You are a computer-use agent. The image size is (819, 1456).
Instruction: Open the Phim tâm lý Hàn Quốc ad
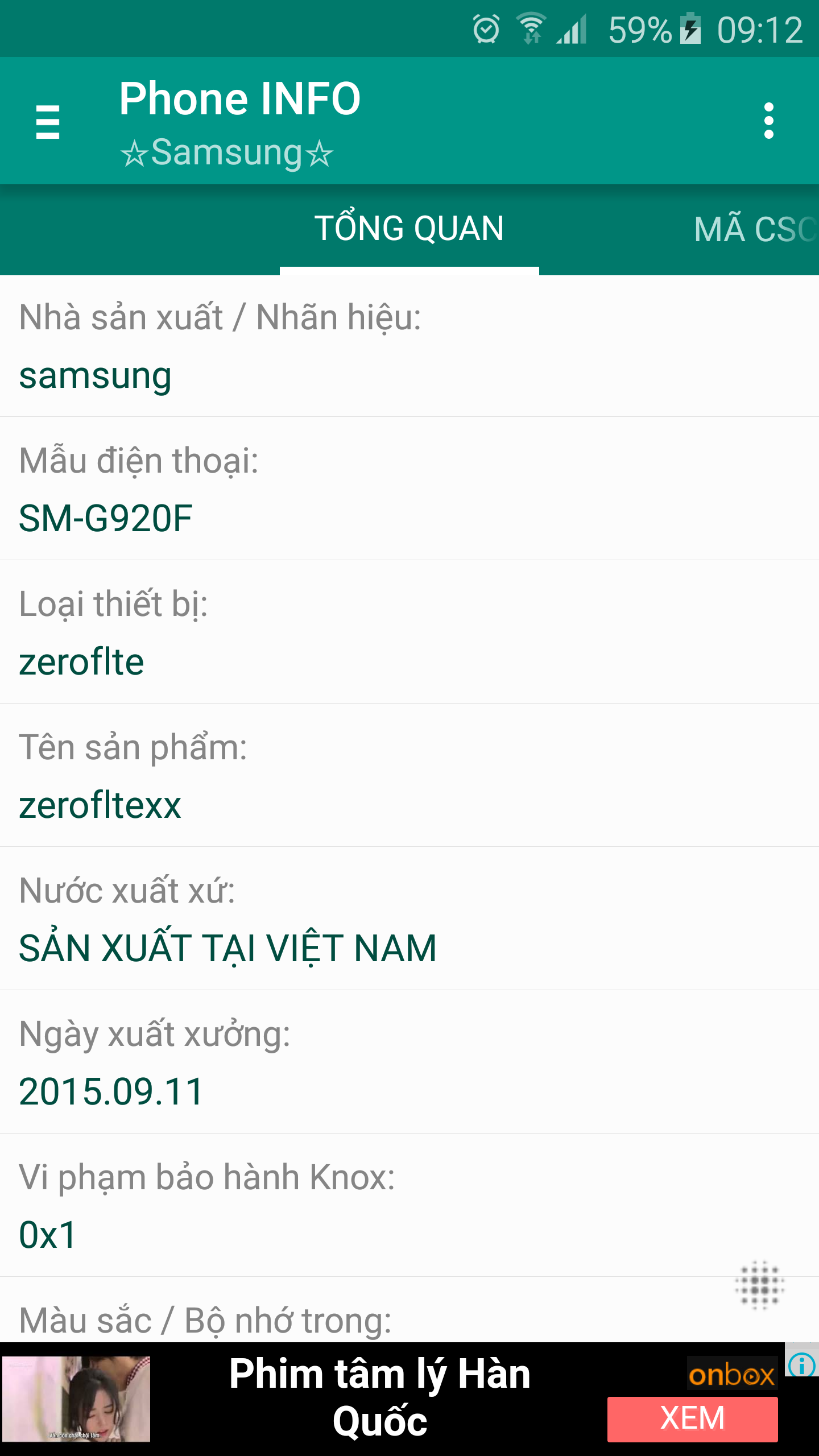[x=379, y=1398]
